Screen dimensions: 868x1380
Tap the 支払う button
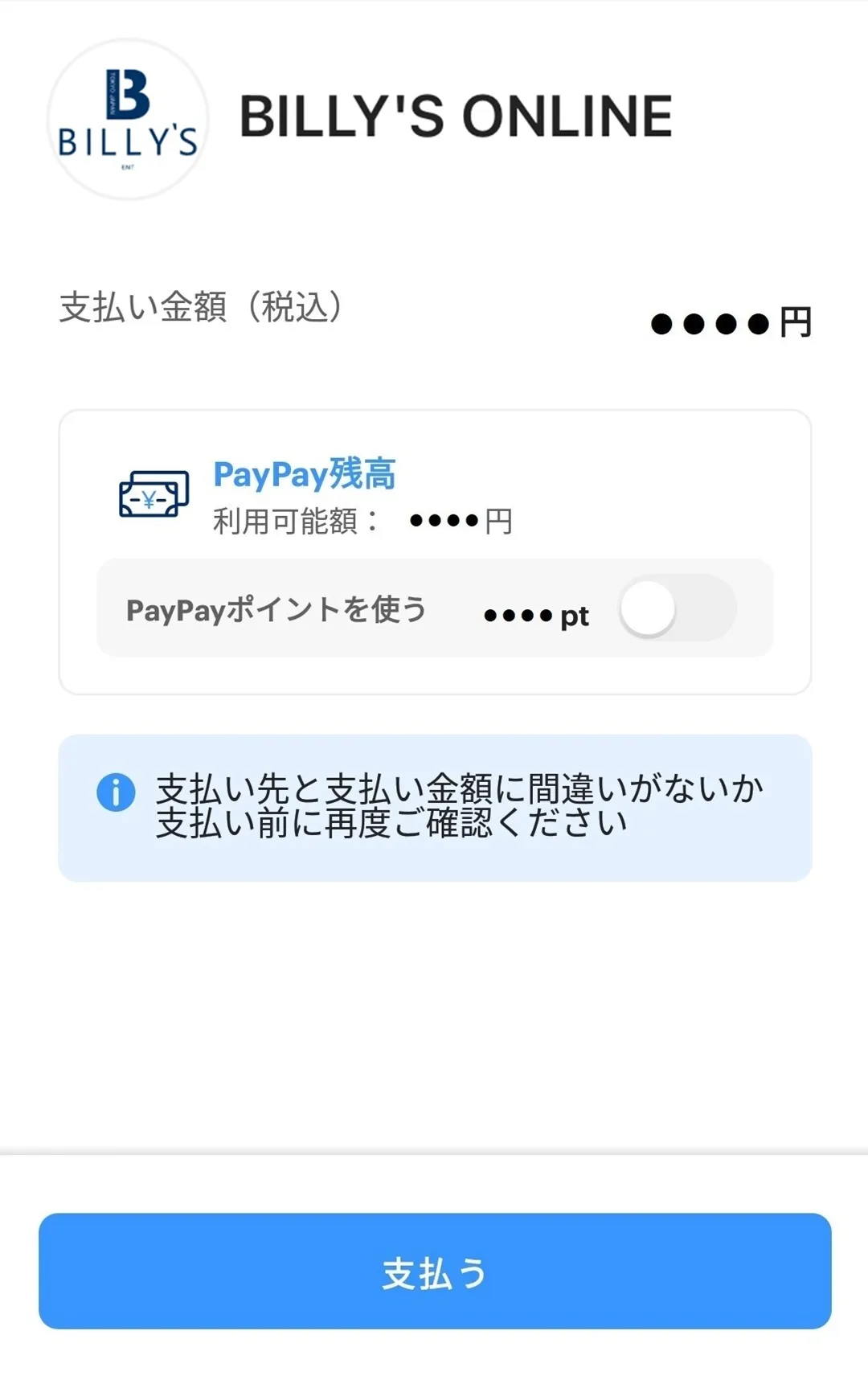(434, 1271)
